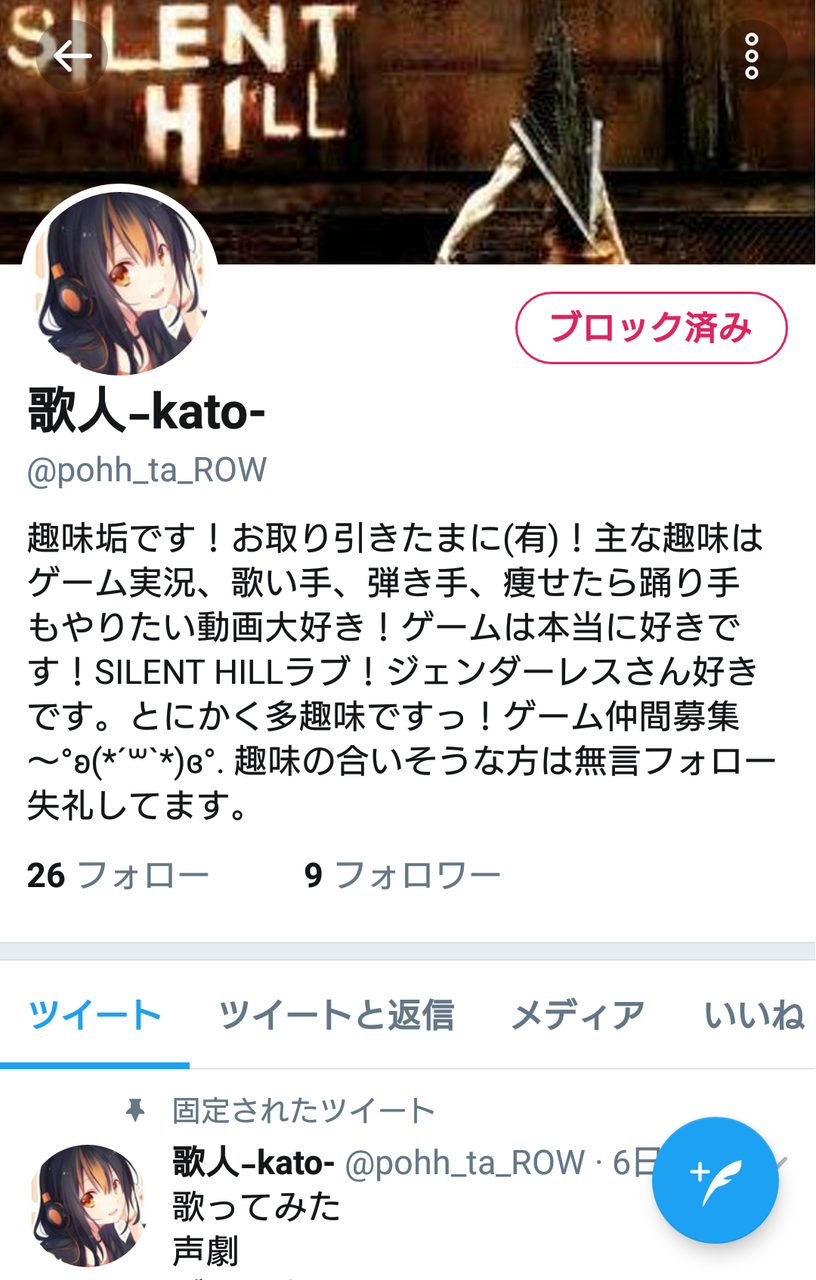Switch to the ツイートと返信 tab
This screenshot has width=816, height=1280.
[336, 1015]
